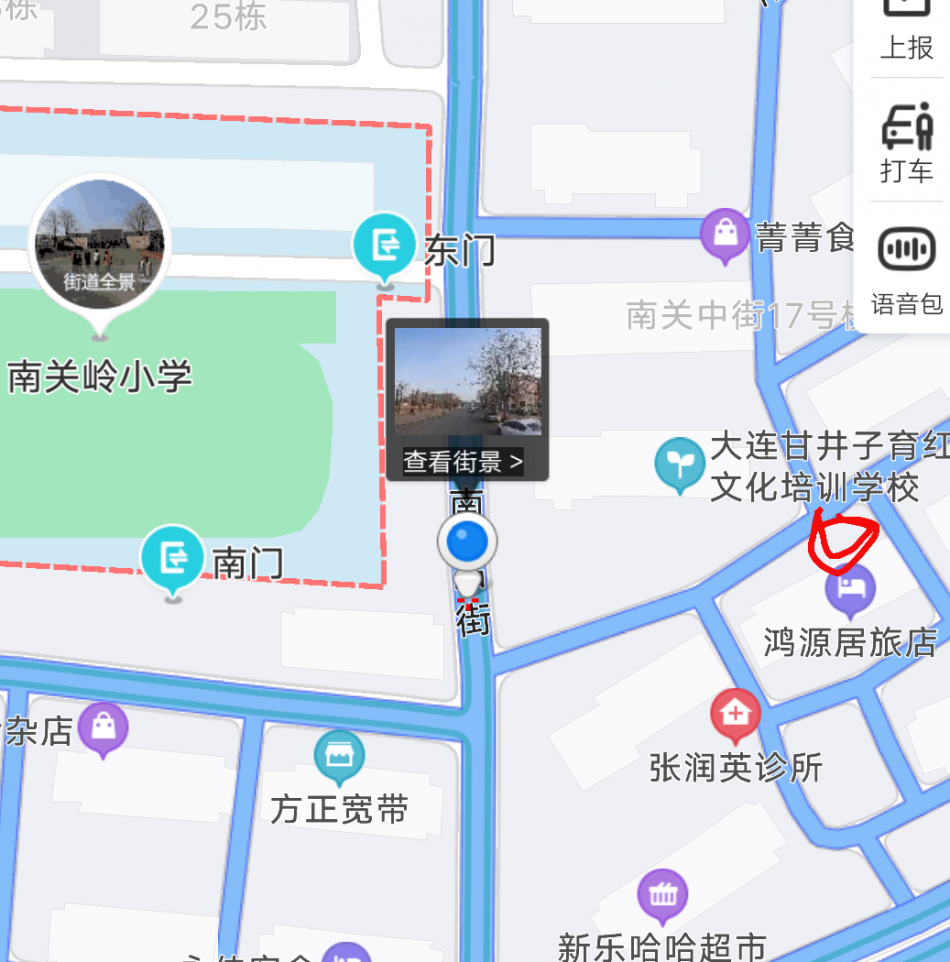Tap the blue current location dot
This screenshot has width=950, height=962.
pyautogui.click(x=467, y=541)
